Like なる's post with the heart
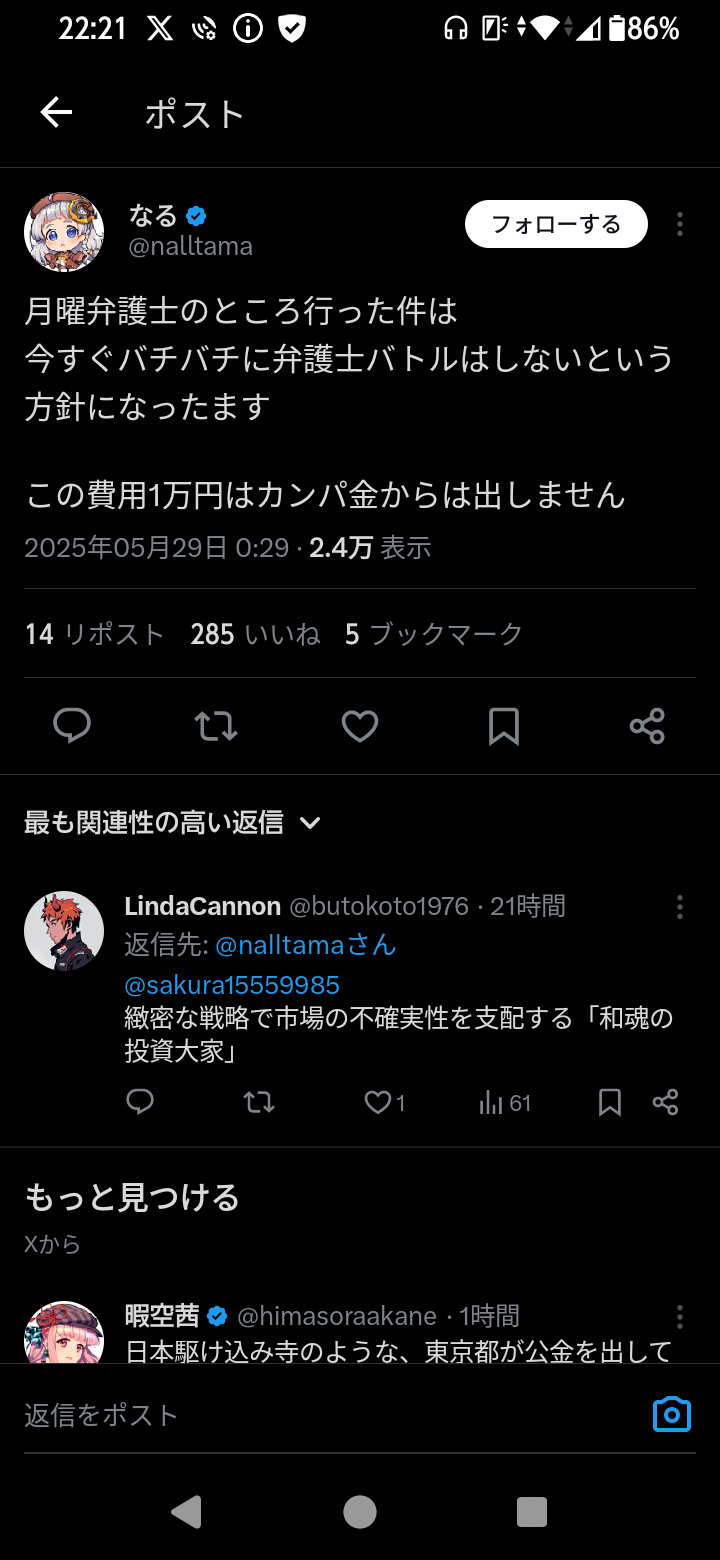This screenshot has width=720, height=1560. click(360, 726)
